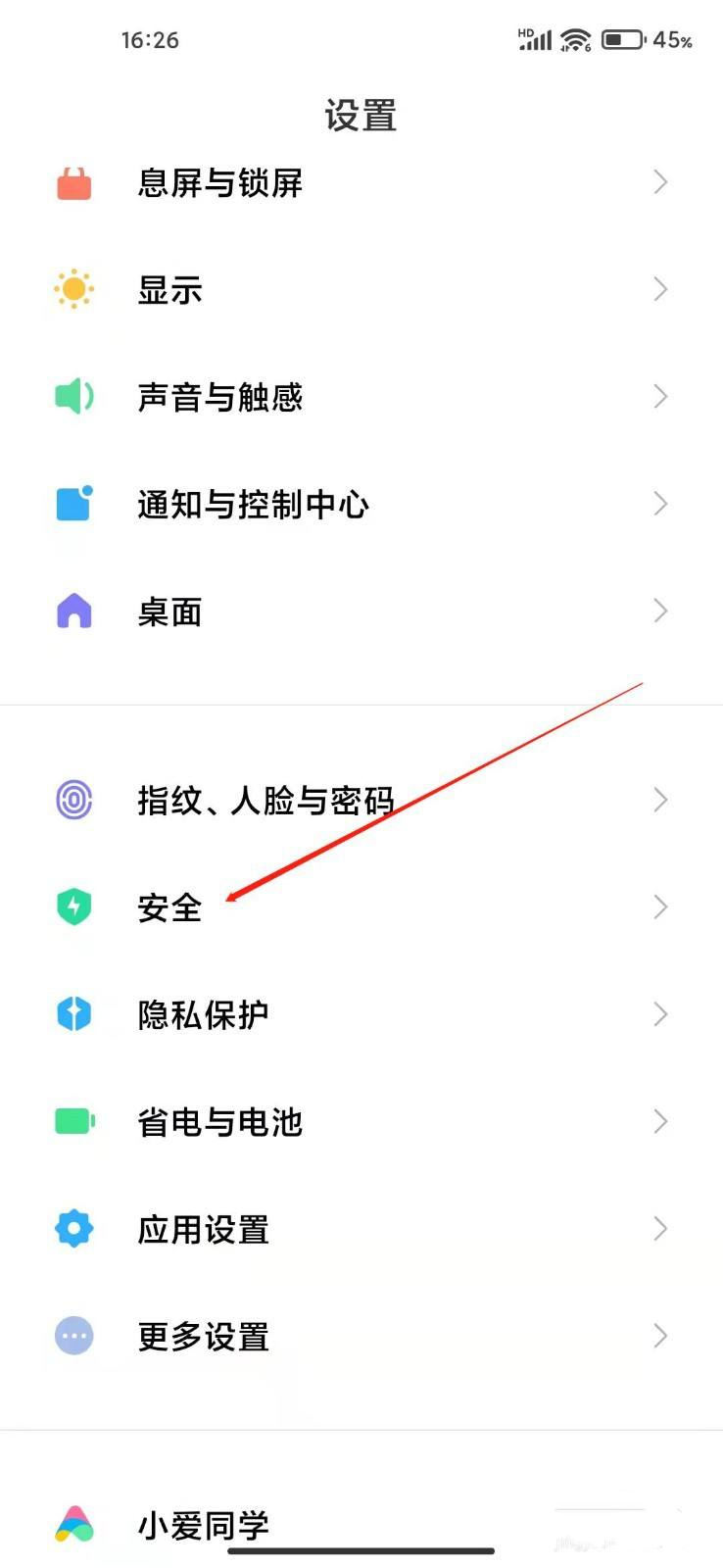This screenshot has height=1568, width=723.
Task: Select the sun icon next to 显示
Action: coord(73,290)
